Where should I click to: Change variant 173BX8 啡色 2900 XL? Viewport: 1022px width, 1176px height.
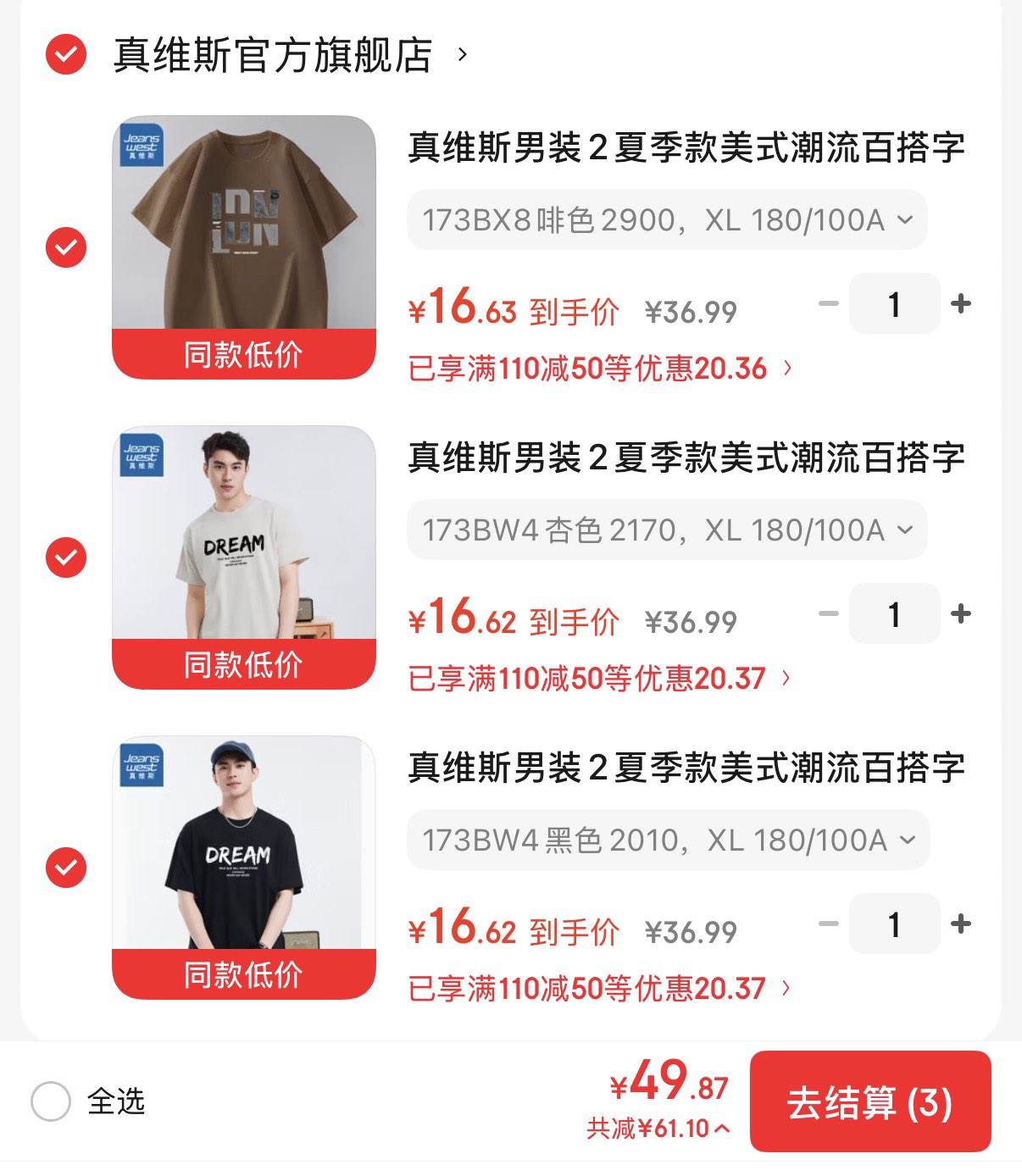coord(667,220)
